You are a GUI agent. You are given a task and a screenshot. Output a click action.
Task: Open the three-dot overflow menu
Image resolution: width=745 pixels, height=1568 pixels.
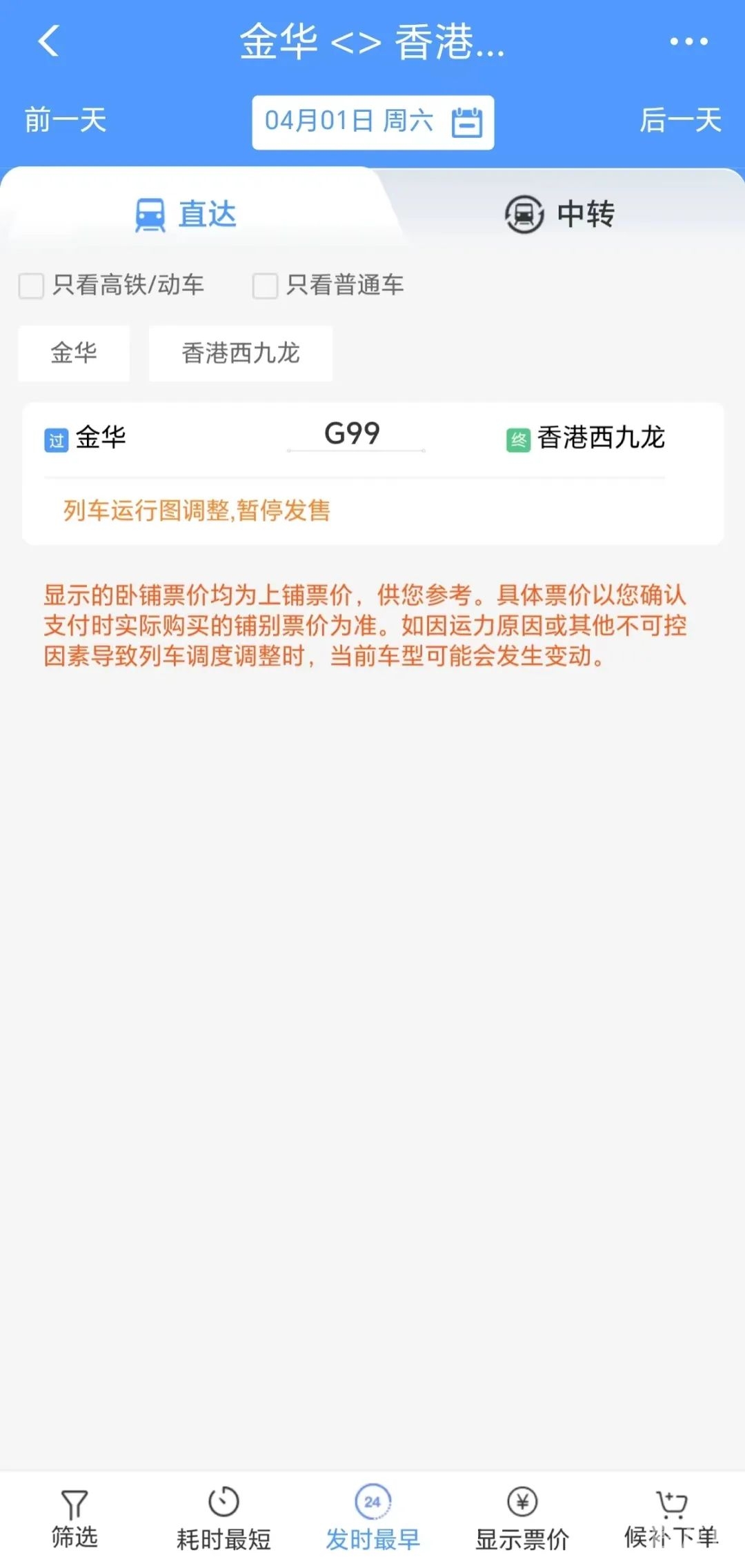point(688,41)
